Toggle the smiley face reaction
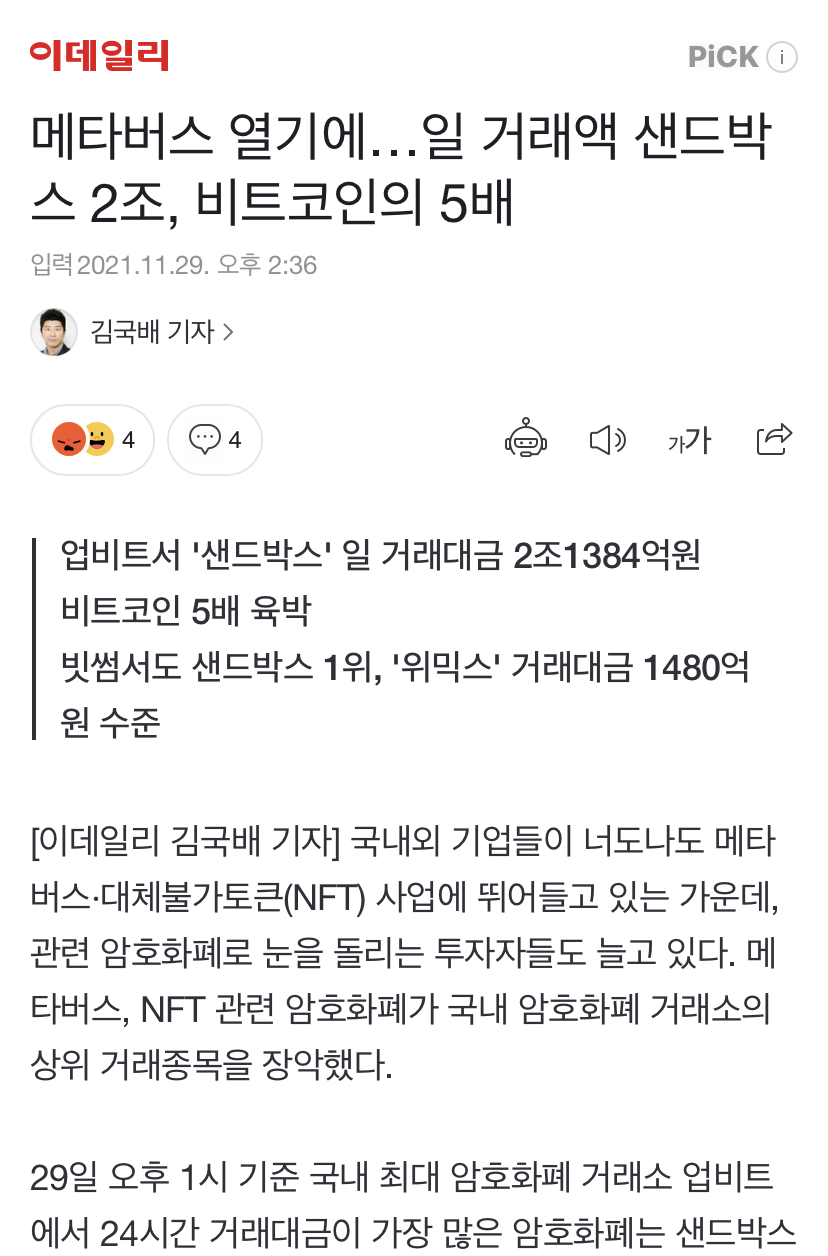Viewport: 828px width, 1256px height. click(x=100, y=438)
